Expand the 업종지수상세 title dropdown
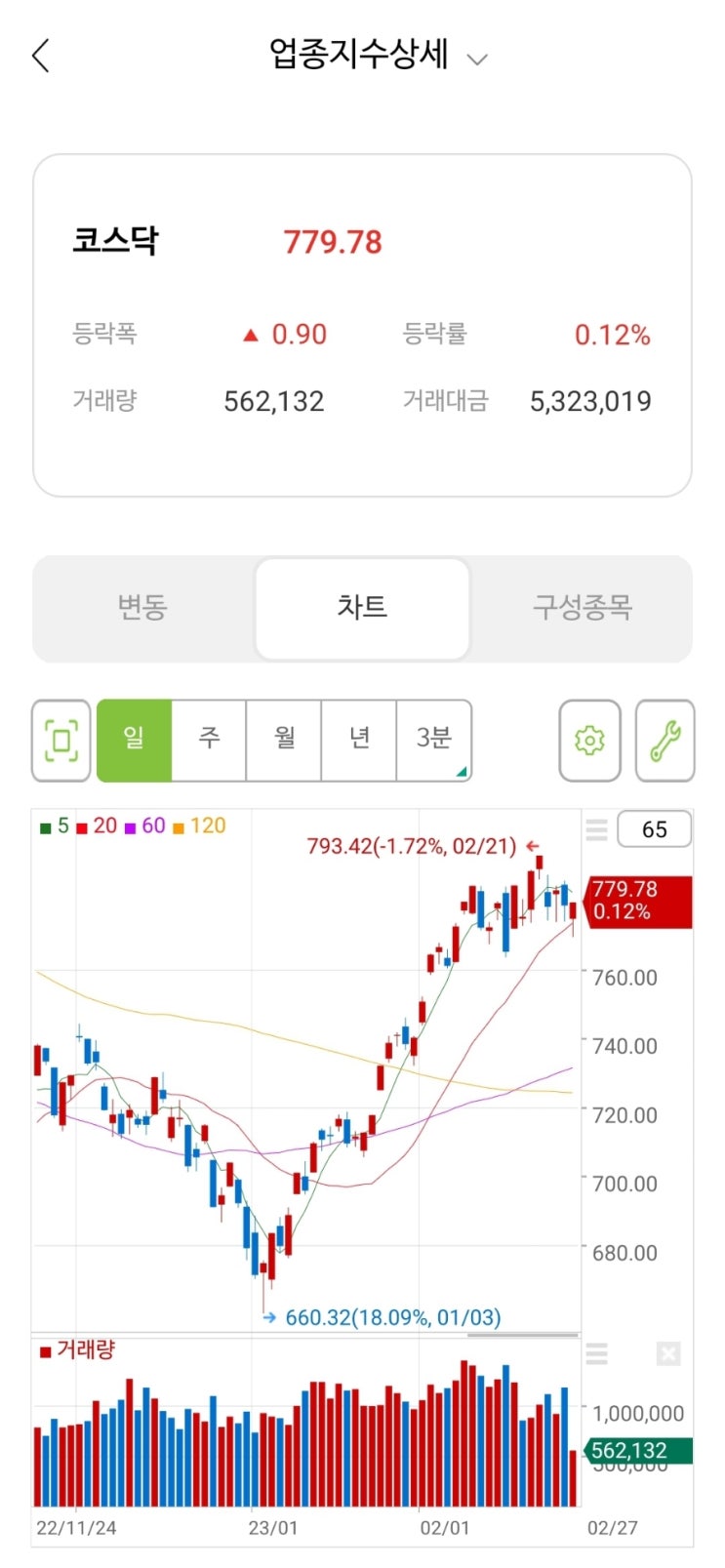The image size is (725, 1568). coord(477,60)
